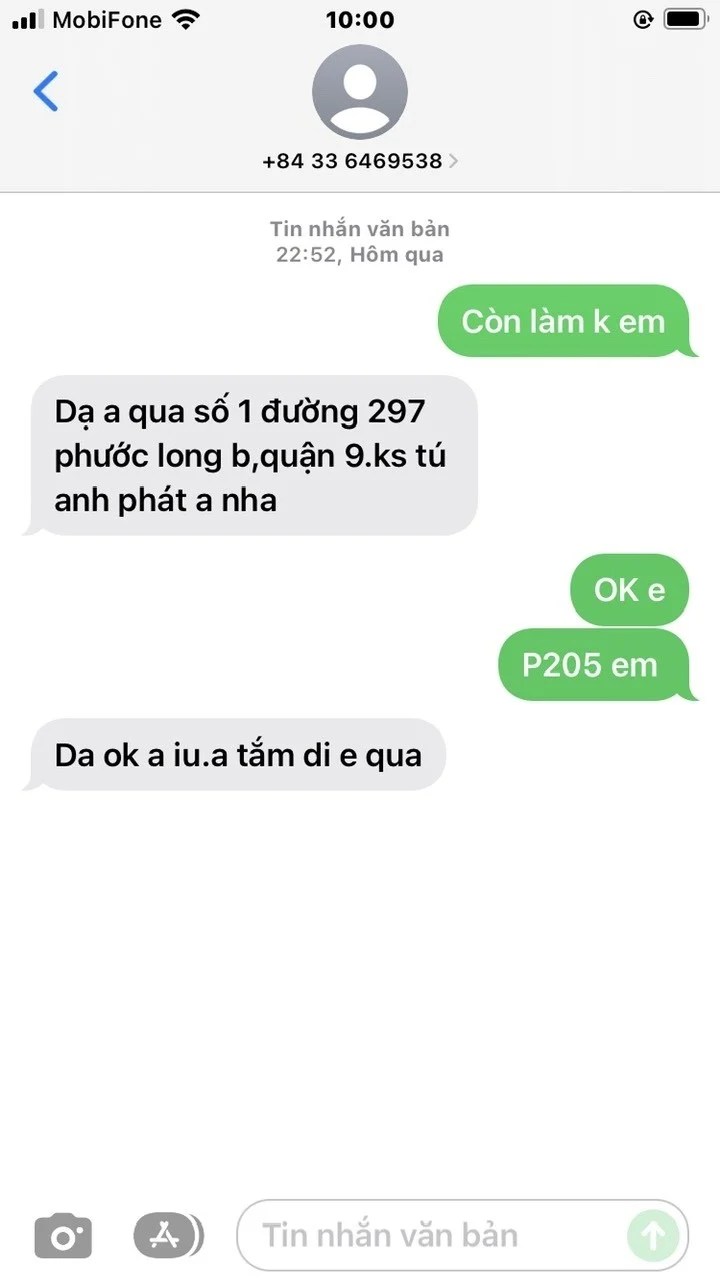Open the App Store apps drawer
This screenshot has height=1280, width=720.
pos(167,1236)
